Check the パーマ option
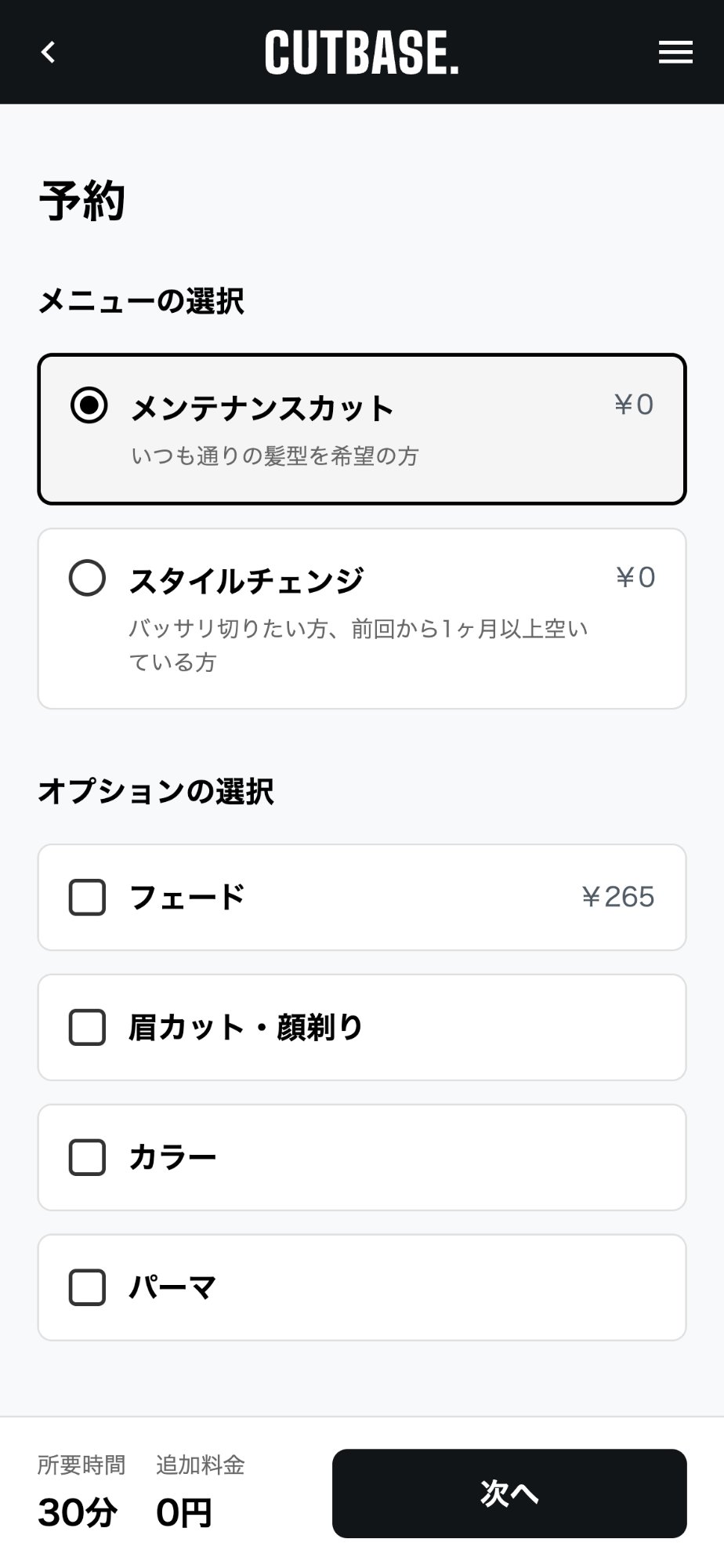Screen dimensions: 724x1568 pos(88,1287)
